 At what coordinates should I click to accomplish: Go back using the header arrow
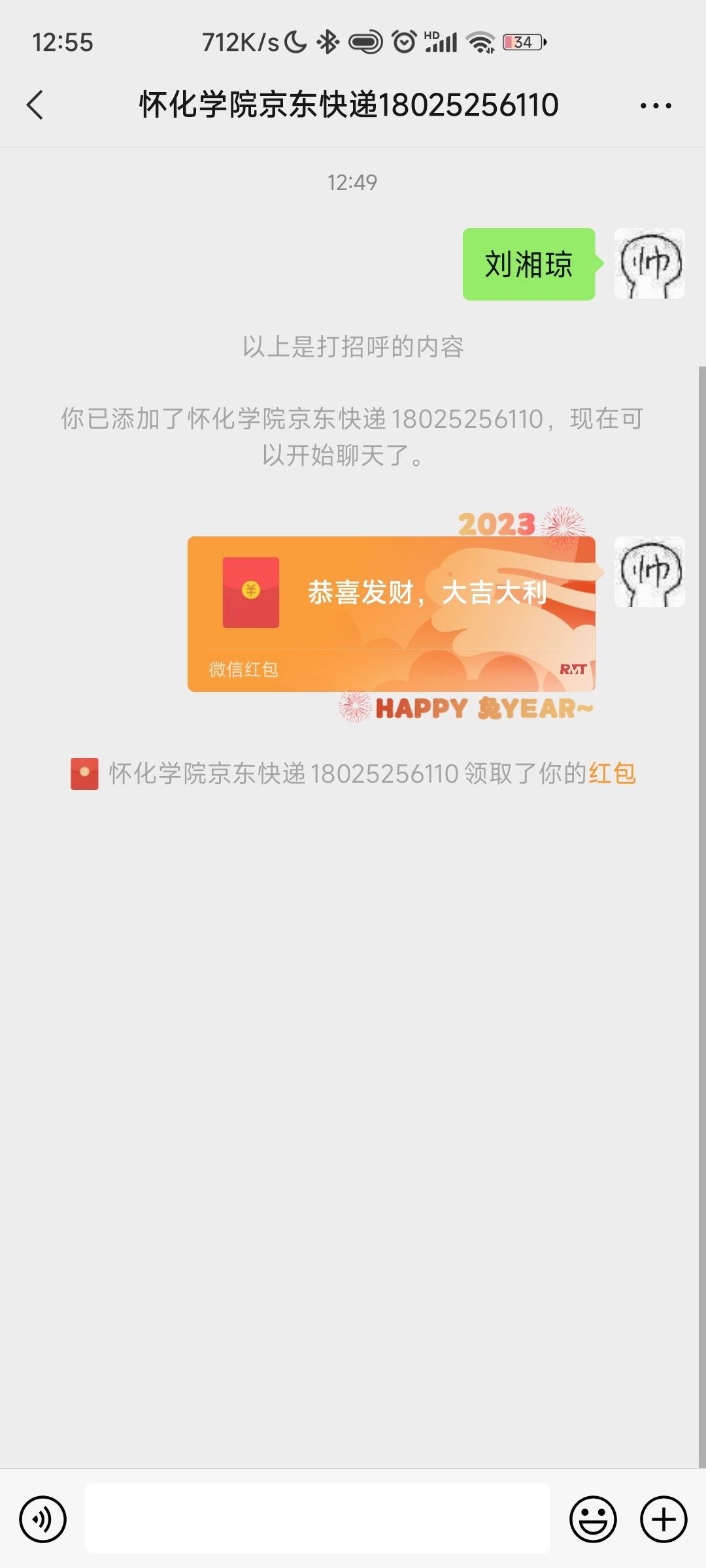point(35,105)
